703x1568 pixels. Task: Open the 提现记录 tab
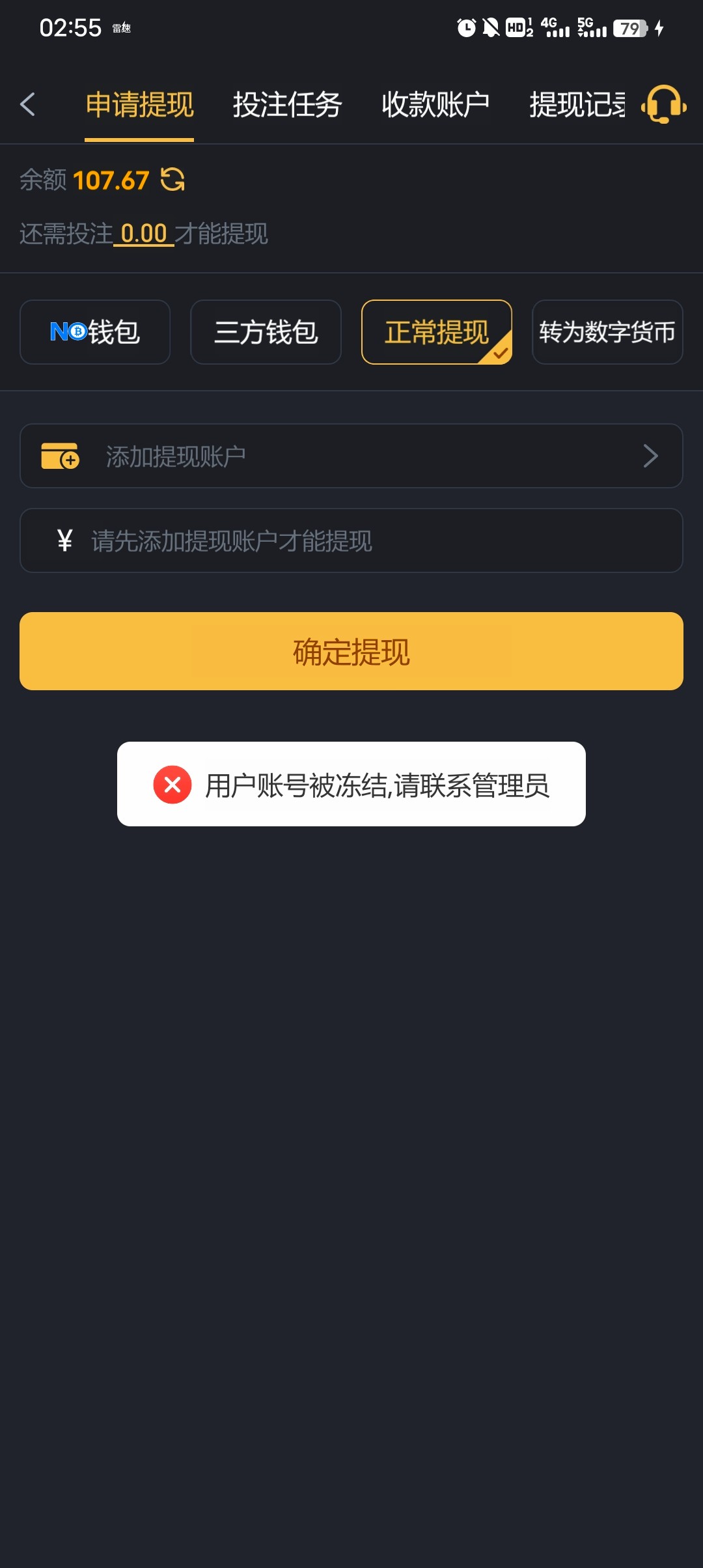point(577,104)
